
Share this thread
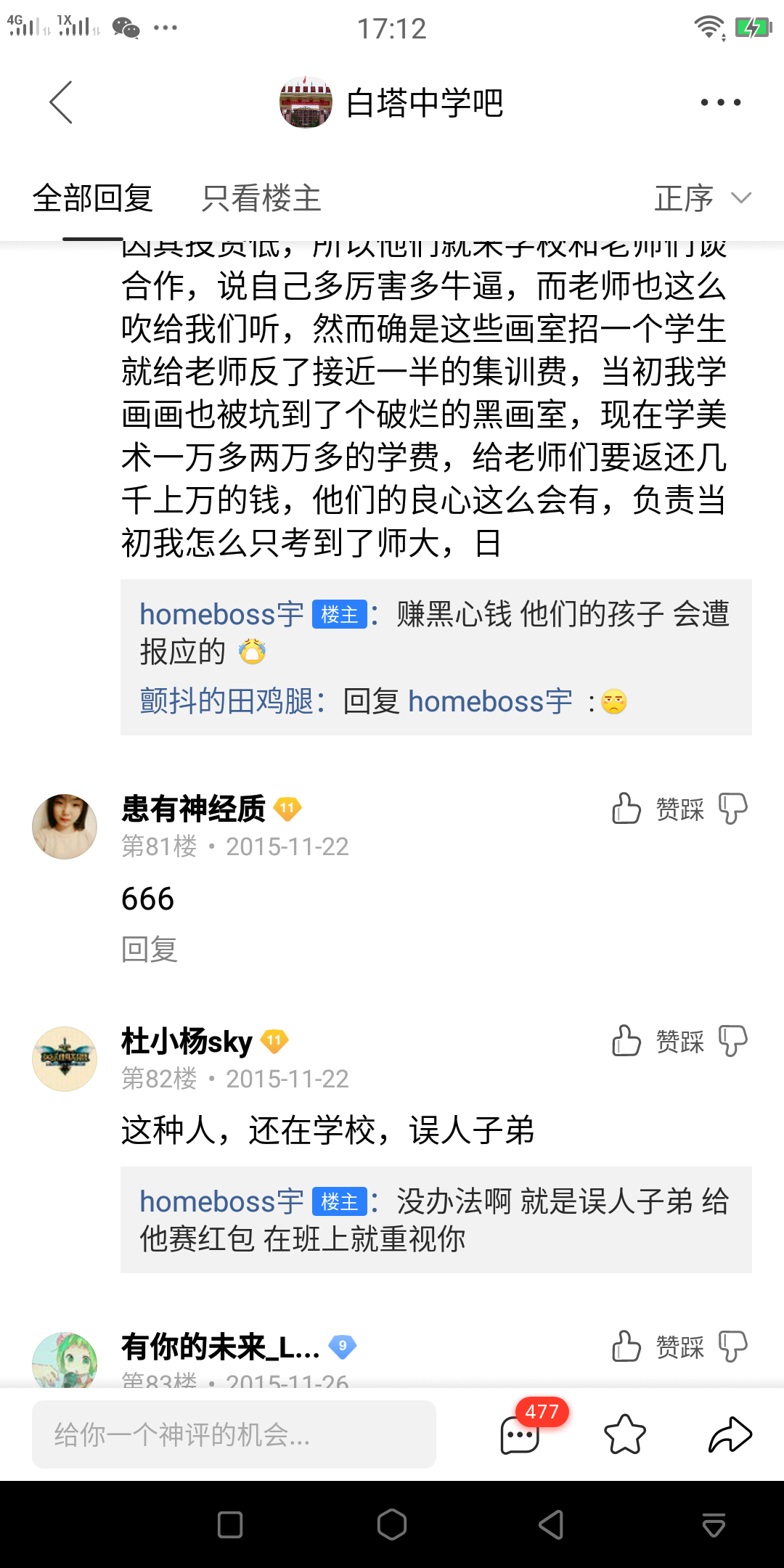[730, 1434]
